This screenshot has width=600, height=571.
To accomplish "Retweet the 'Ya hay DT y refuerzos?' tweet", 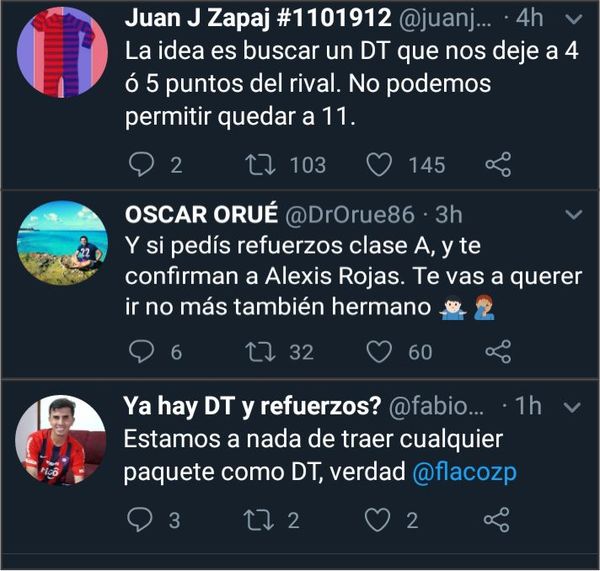I will (260, 519).
